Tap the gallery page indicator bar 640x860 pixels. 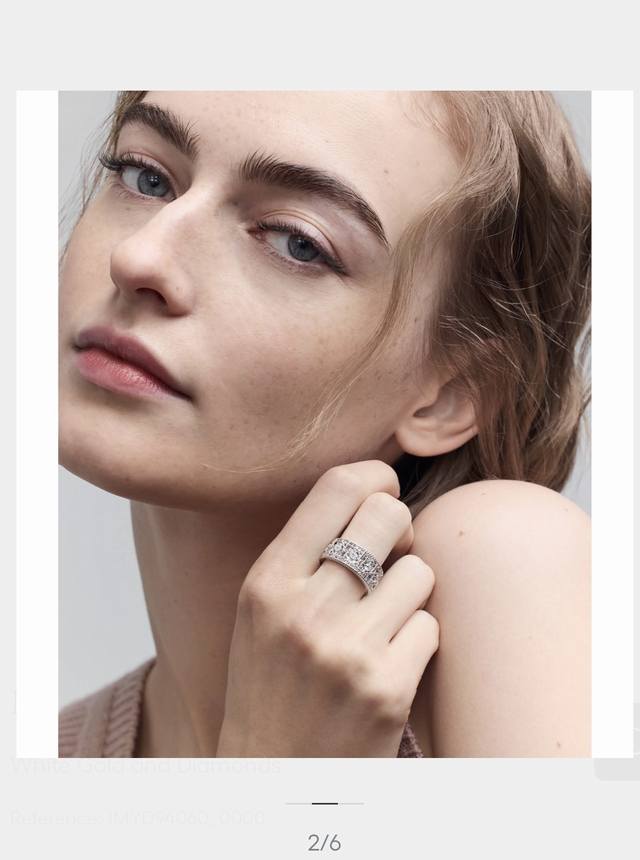coord(324,803)
